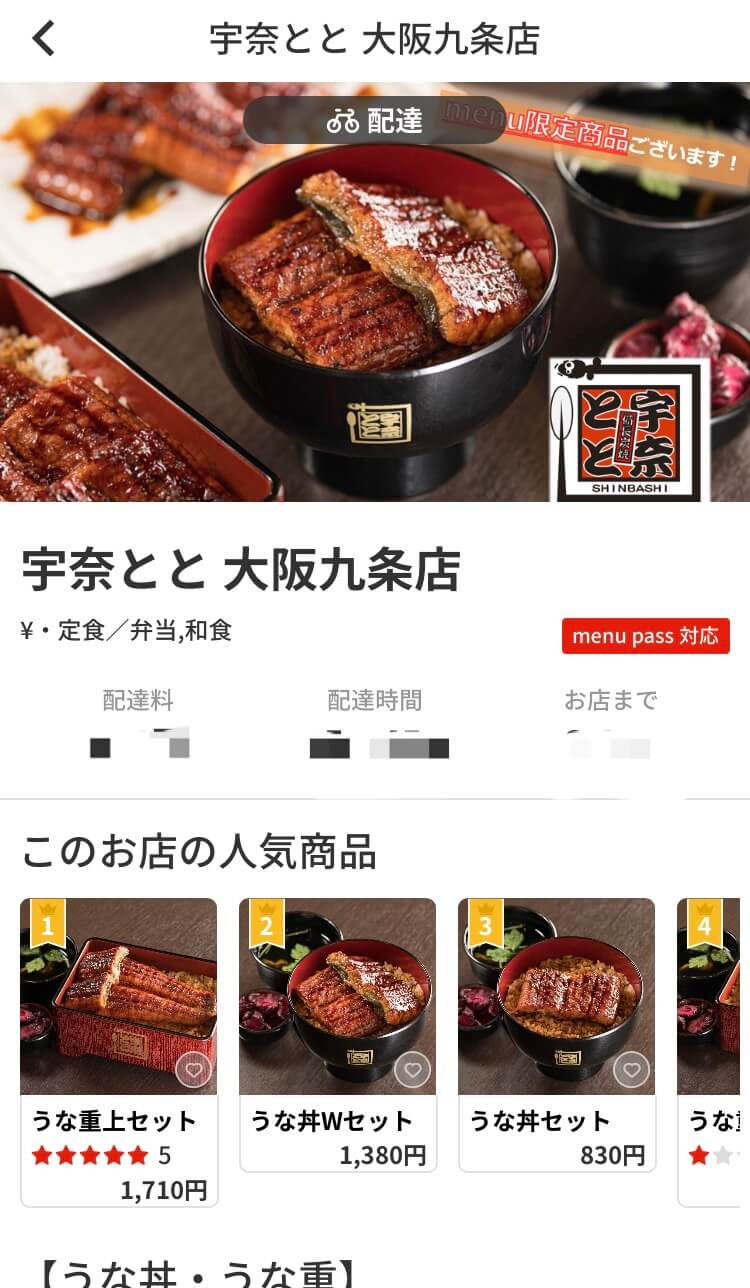Go back using the top-left arrow

[45, 39]
